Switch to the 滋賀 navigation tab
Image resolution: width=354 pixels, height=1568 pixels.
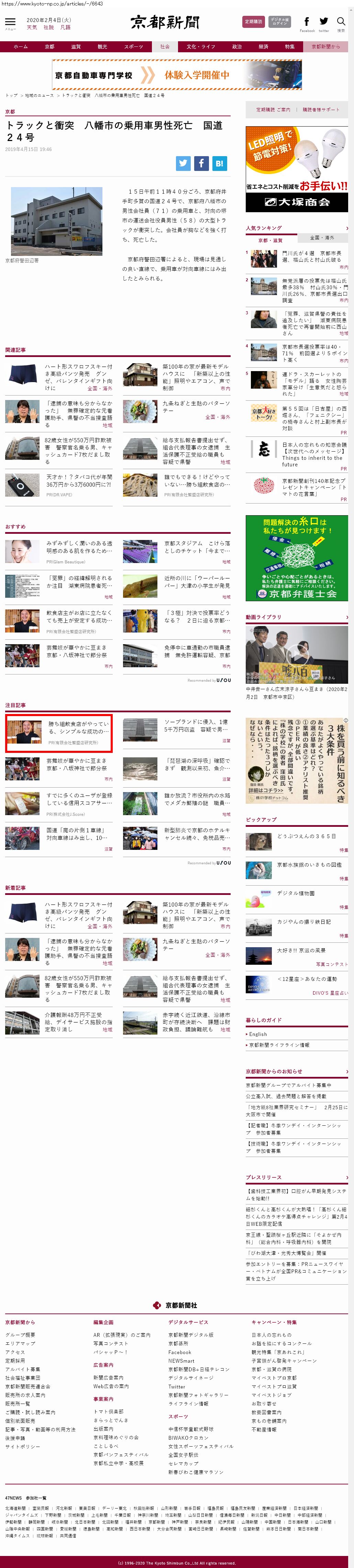click(75, 47)
